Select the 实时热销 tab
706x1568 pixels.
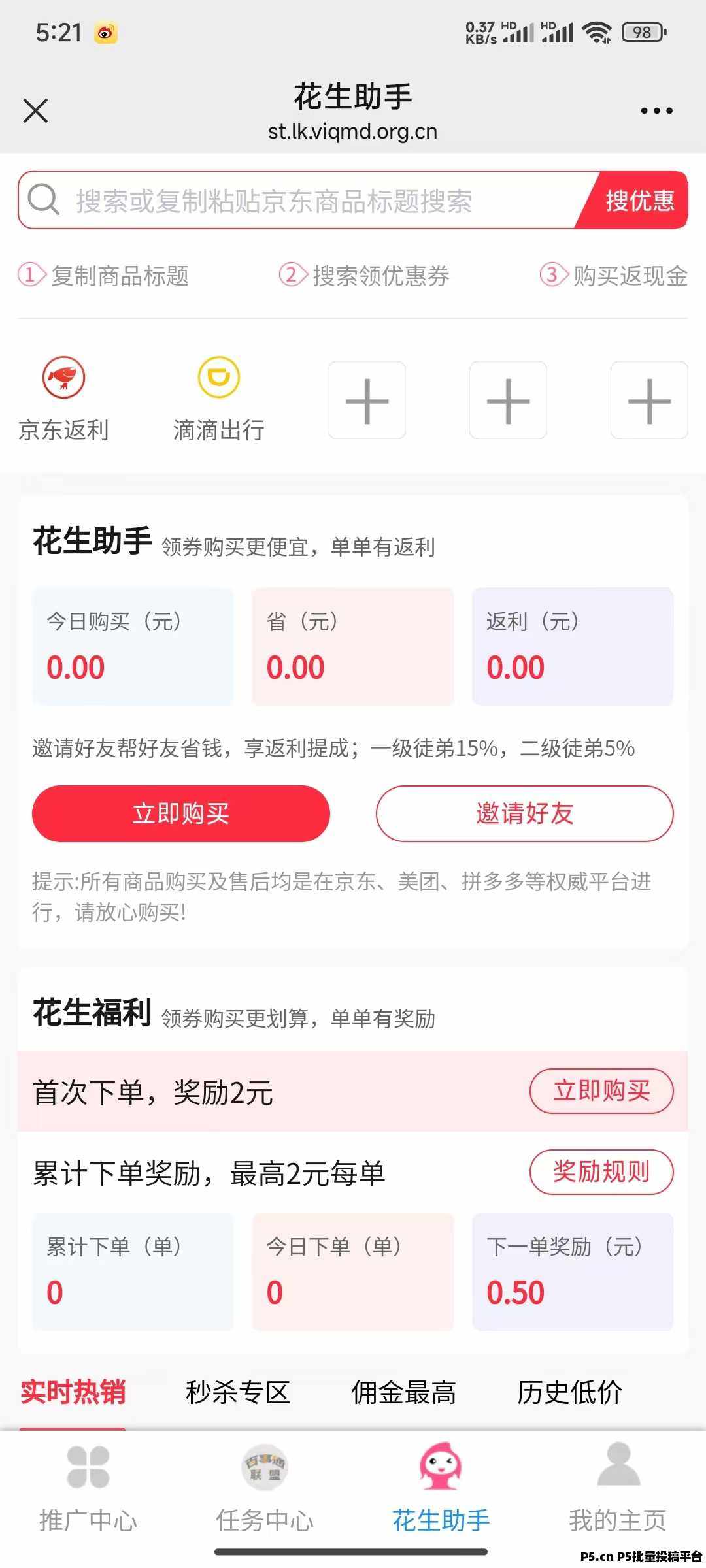pyautogui.click(x=73, y=1392)
